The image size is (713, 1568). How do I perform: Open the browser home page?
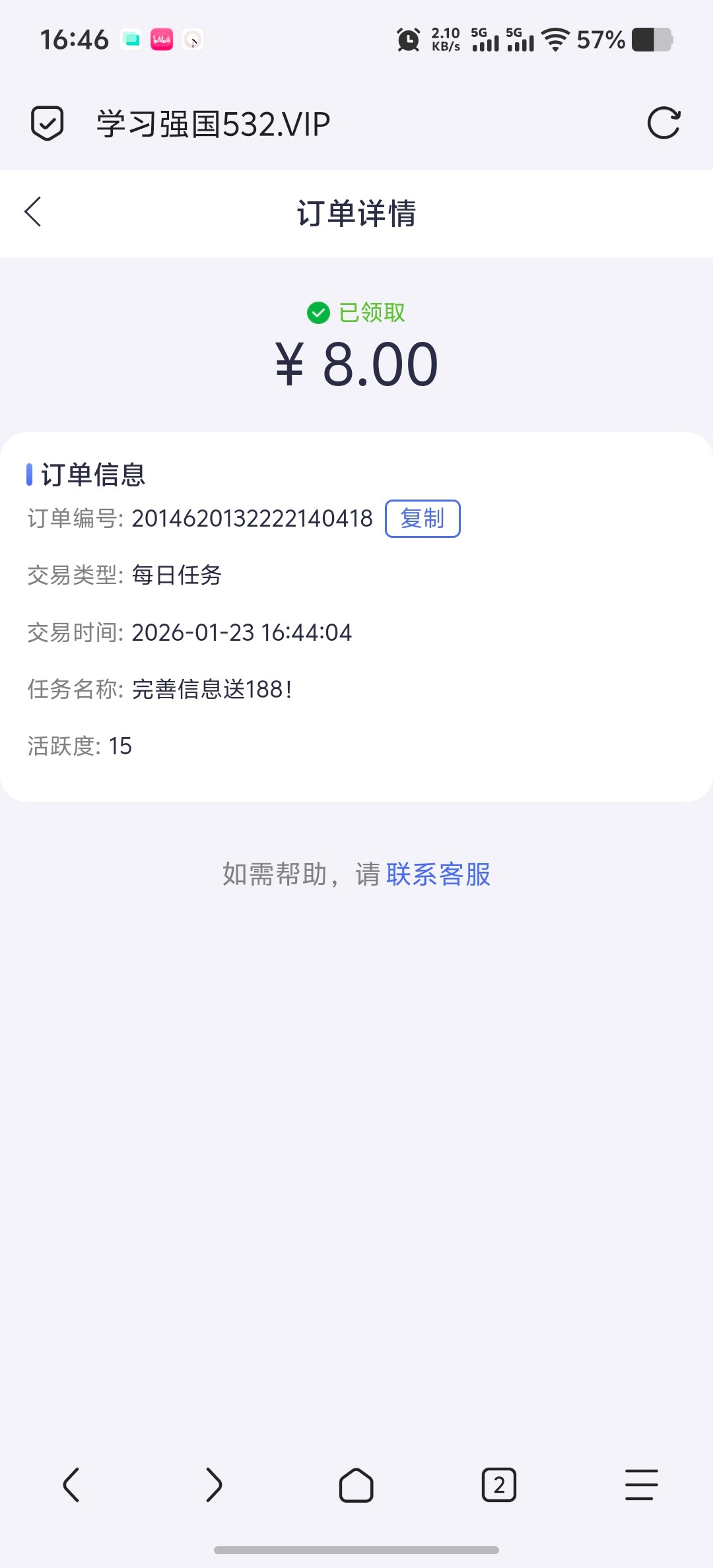[x=356, y=1486]
